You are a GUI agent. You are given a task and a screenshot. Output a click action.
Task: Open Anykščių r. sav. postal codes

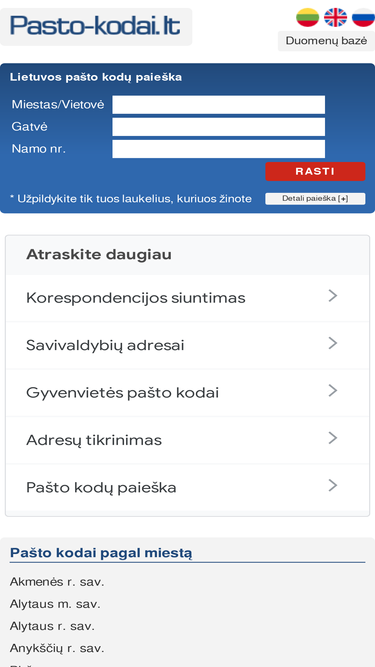pos(57,648)
